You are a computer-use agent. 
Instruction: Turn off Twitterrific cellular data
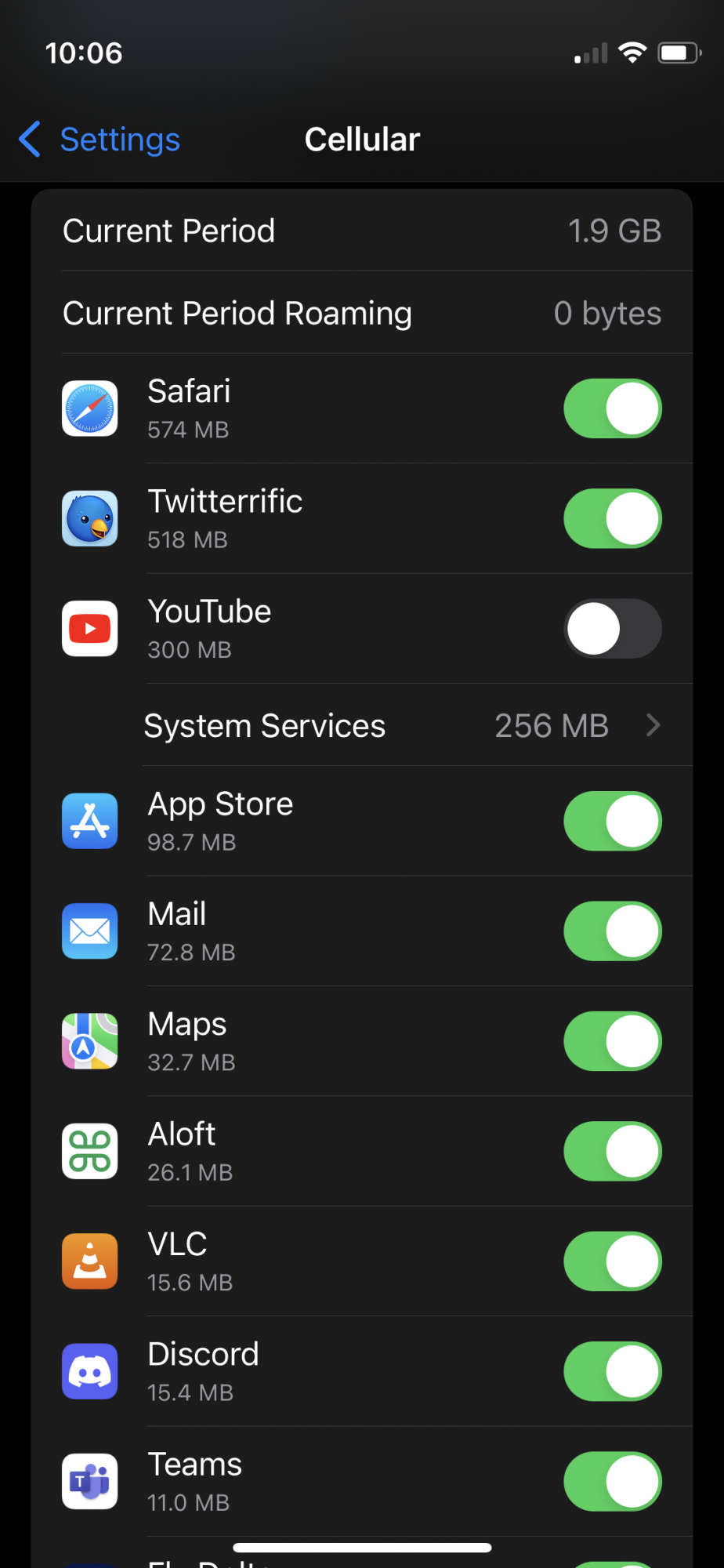(612, 519)
